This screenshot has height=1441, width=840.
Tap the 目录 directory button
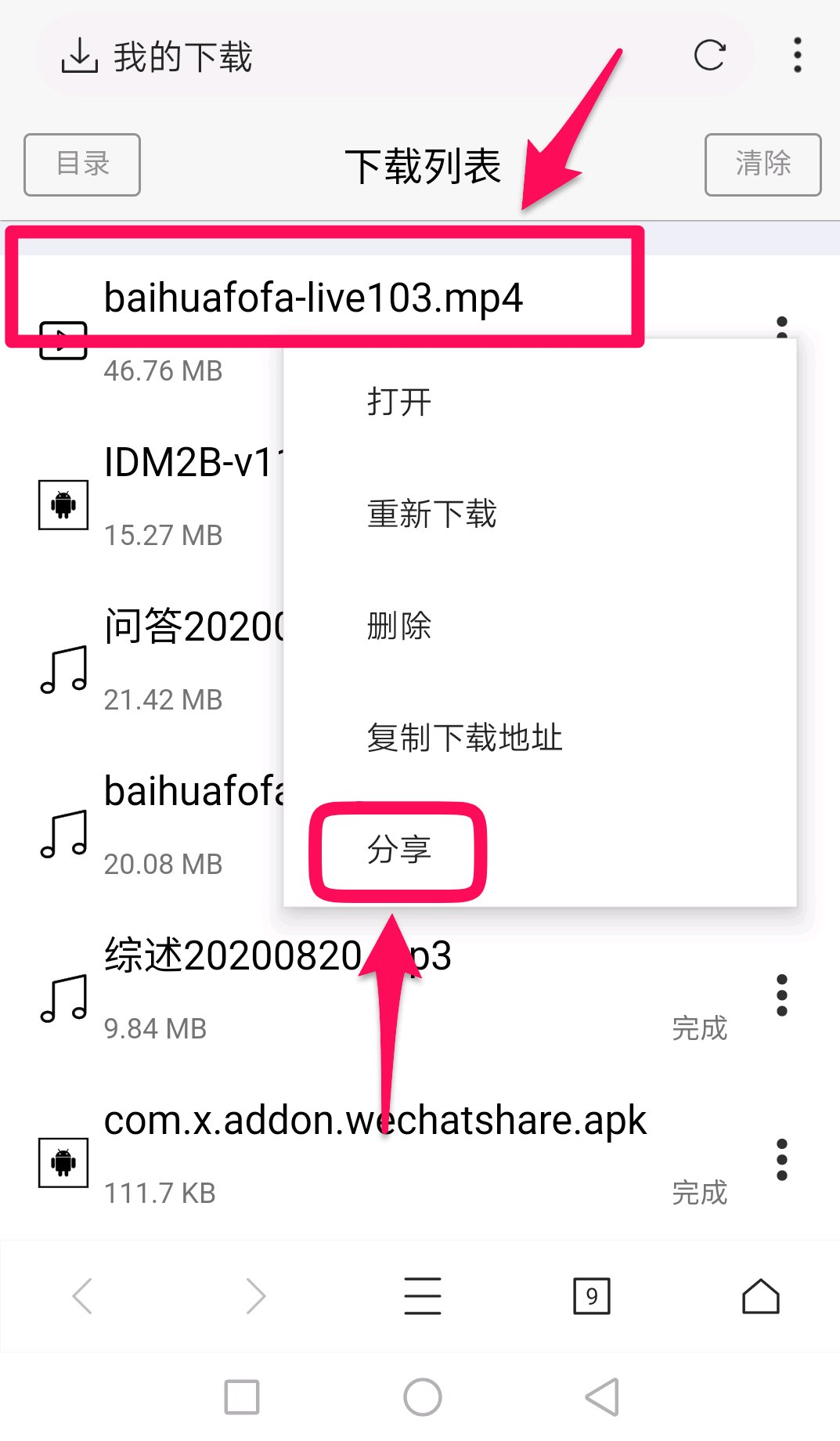pyautogui.click(x=82, y=164)
